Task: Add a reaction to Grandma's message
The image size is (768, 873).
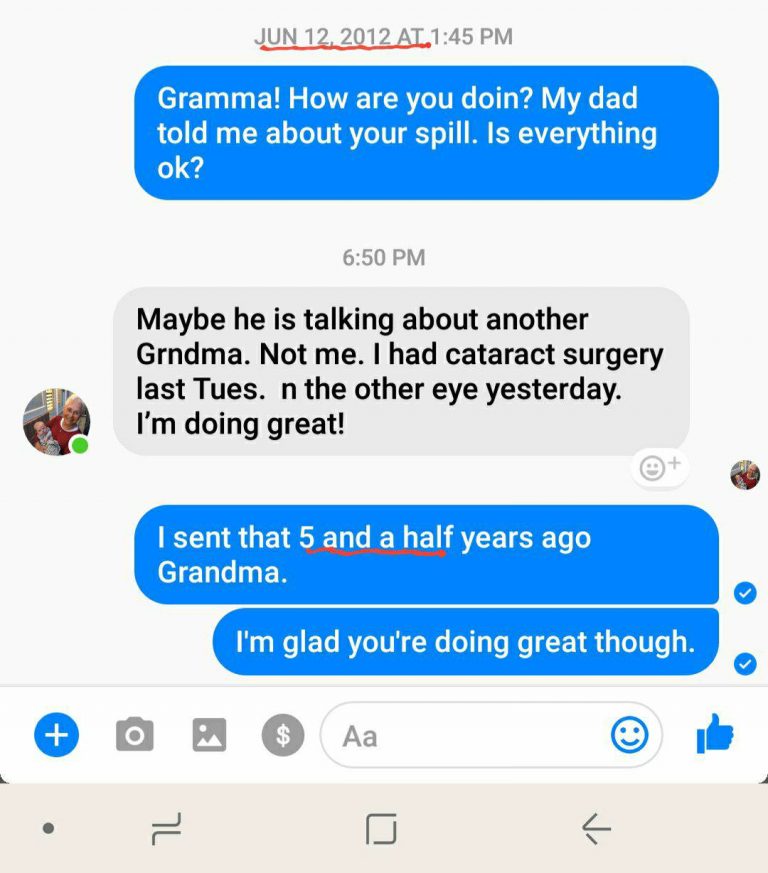Action: click(x=660, y=466)
